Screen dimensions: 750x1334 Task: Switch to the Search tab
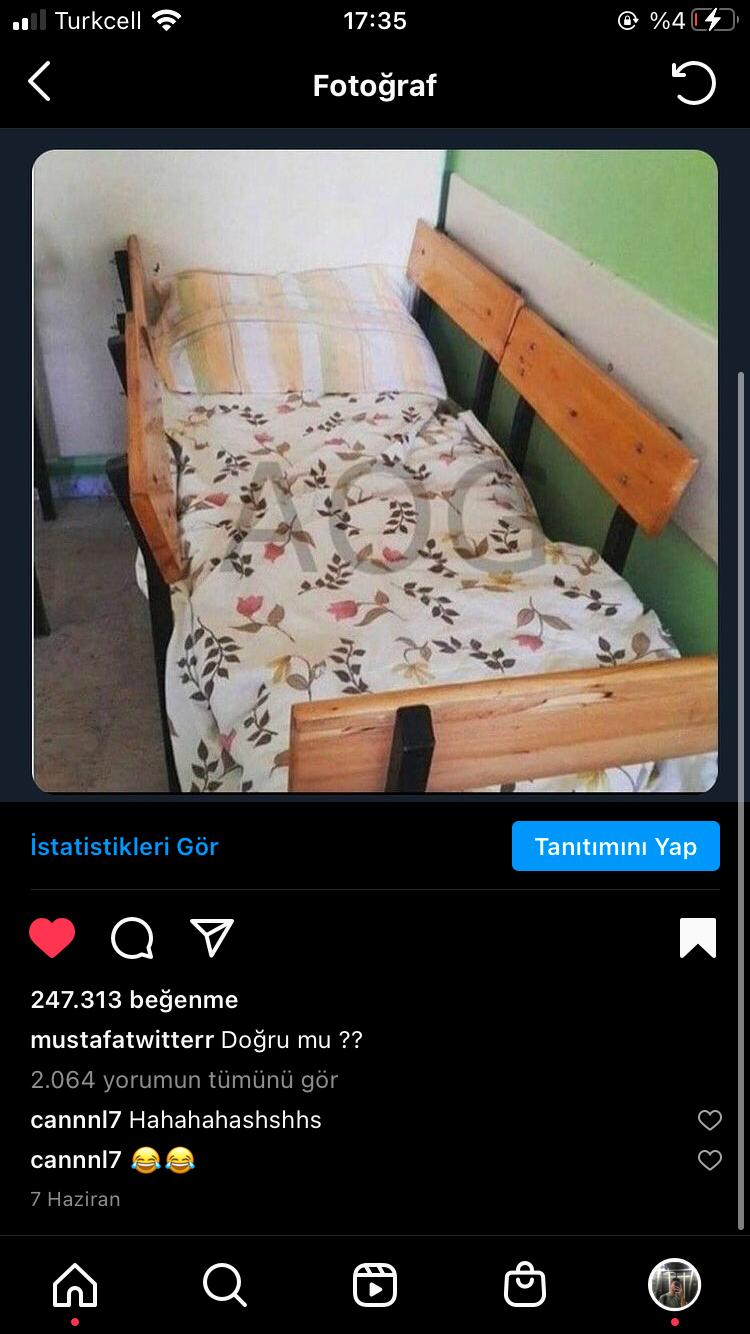tap(224, 1284)
